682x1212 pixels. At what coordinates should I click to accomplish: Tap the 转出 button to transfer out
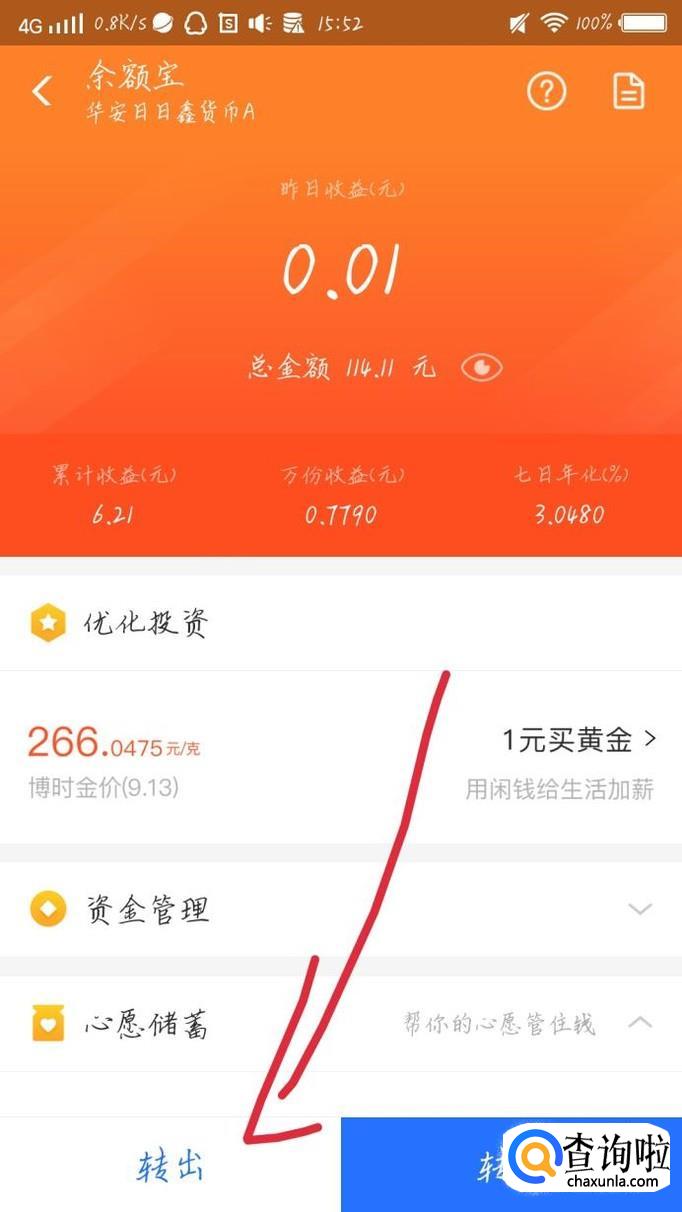pyautogui.click(x=170, y=1165)
